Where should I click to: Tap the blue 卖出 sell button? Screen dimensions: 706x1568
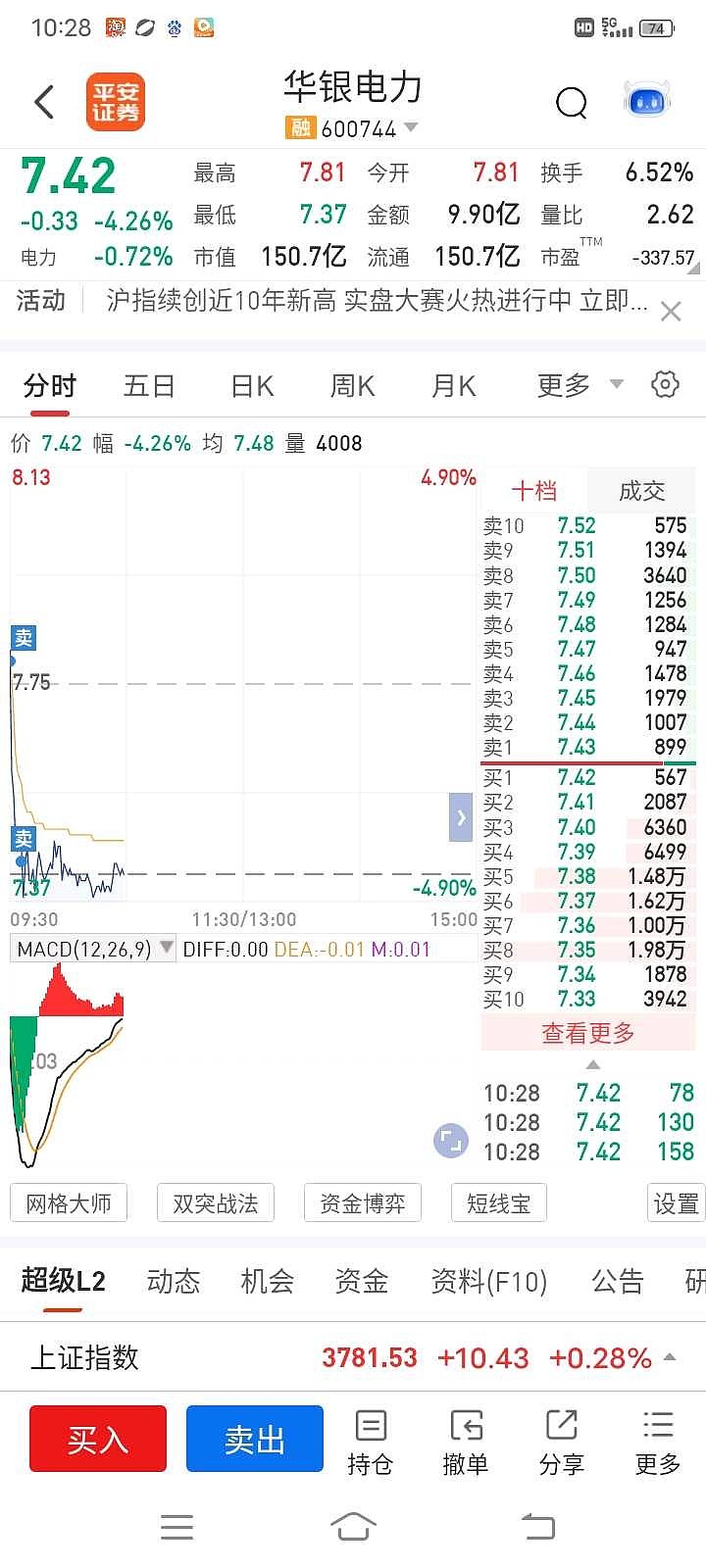(255, 1439)
